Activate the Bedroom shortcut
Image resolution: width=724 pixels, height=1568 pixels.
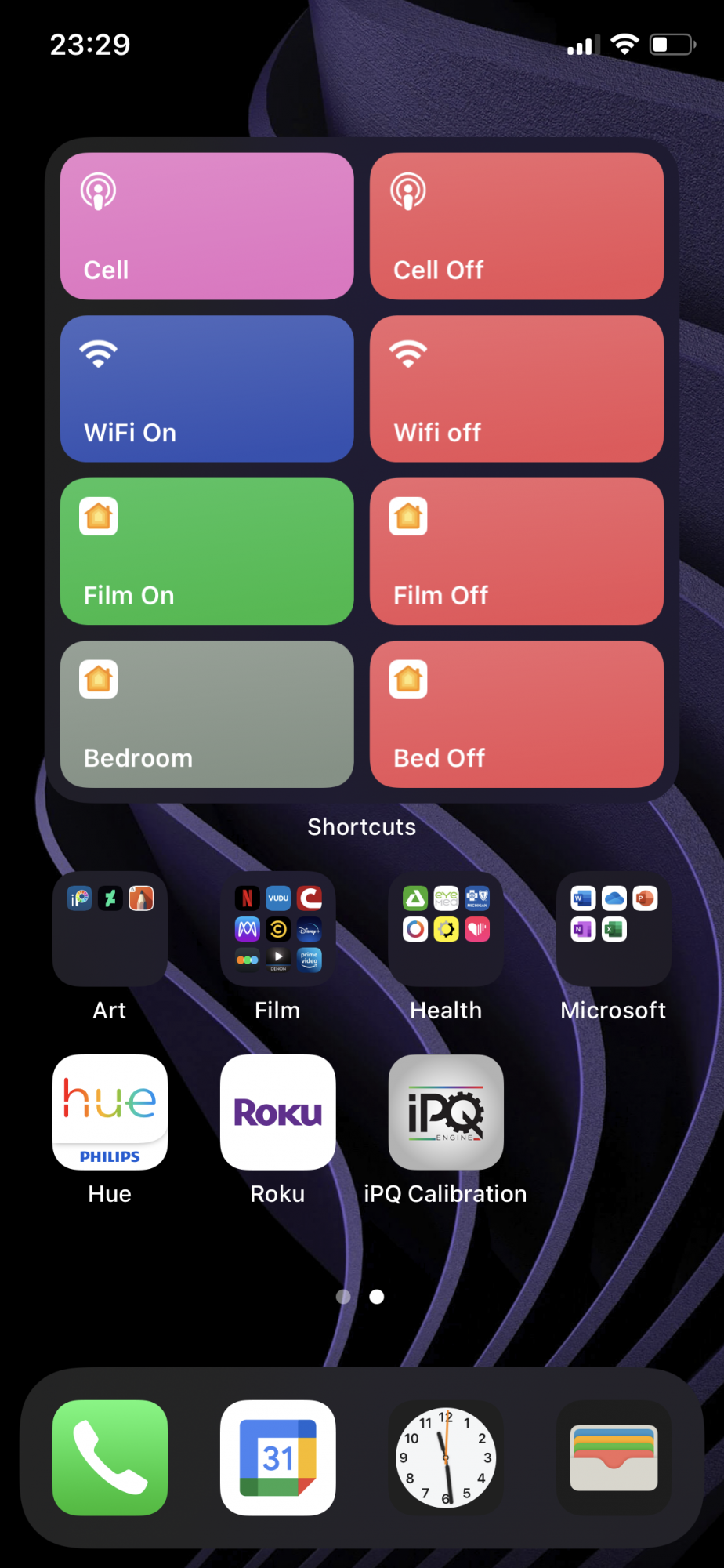click(207, 714)
